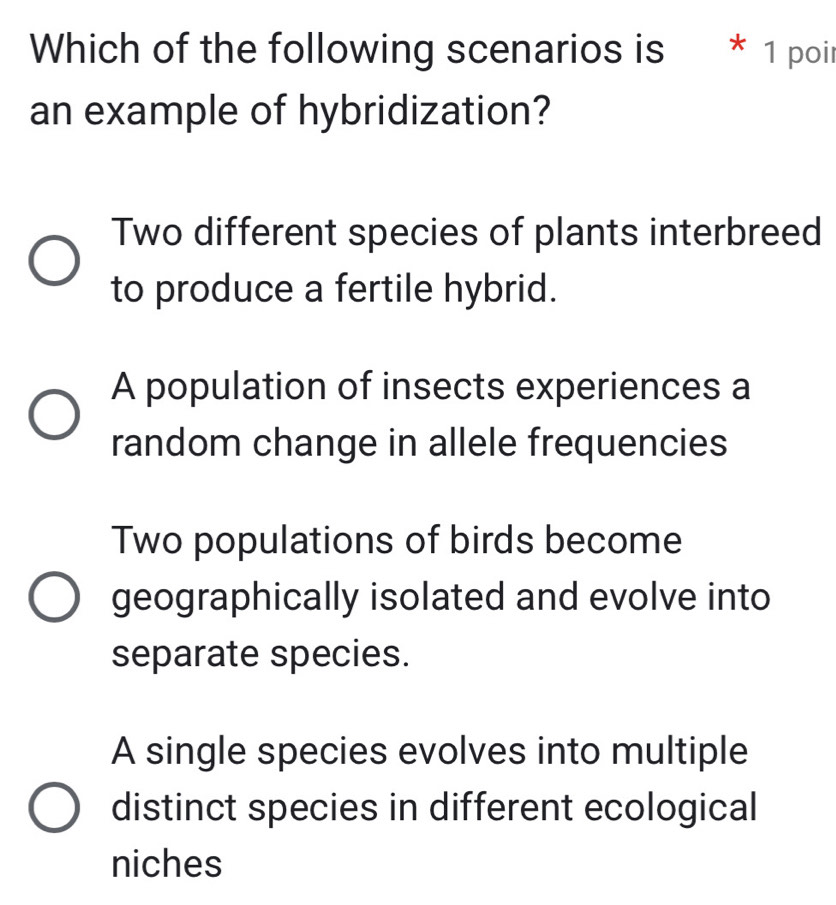Click the word 'niches' in last option
836x905 pixels.
tap(165, 864)
